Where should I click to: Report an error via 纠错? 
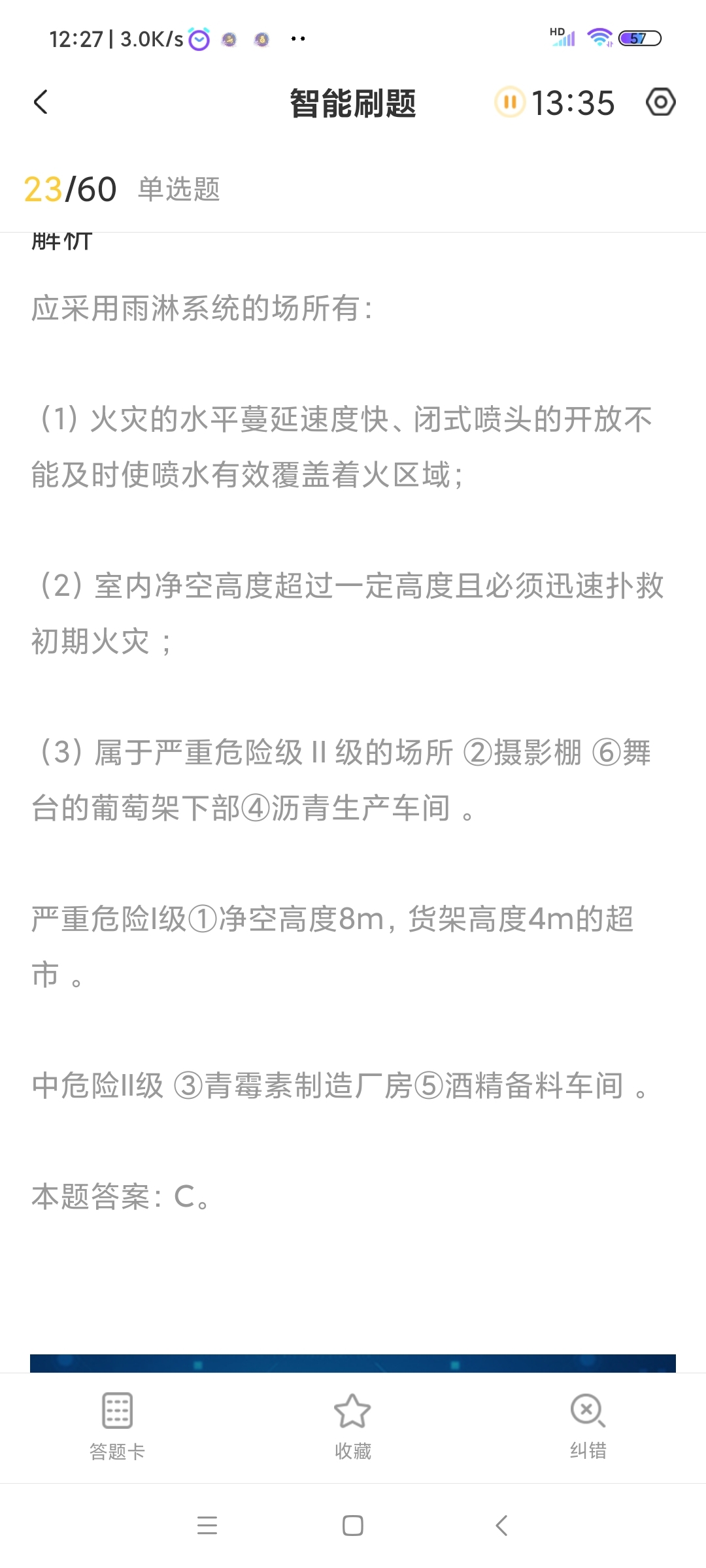click(588, 1426)
